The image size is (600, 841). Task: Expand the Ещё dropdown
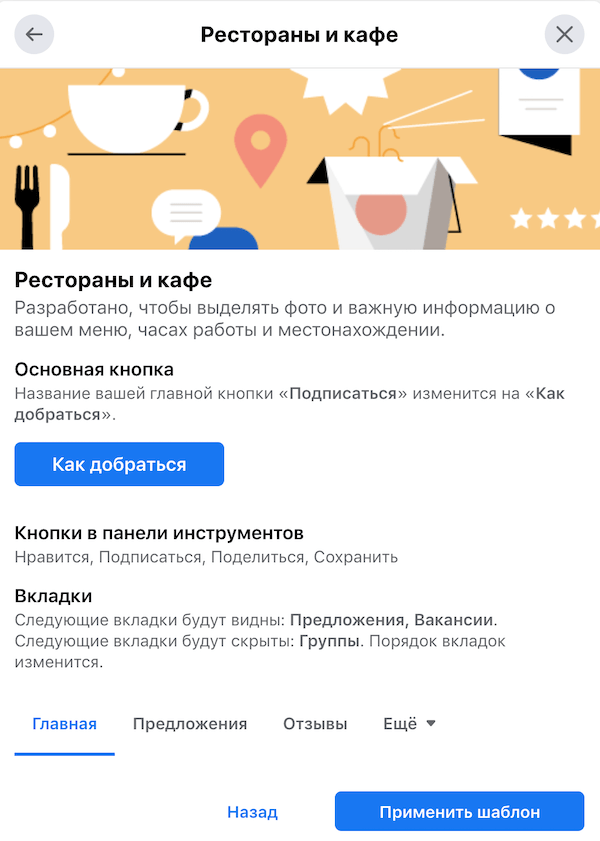pyautogui.click(x=409, y=724)
